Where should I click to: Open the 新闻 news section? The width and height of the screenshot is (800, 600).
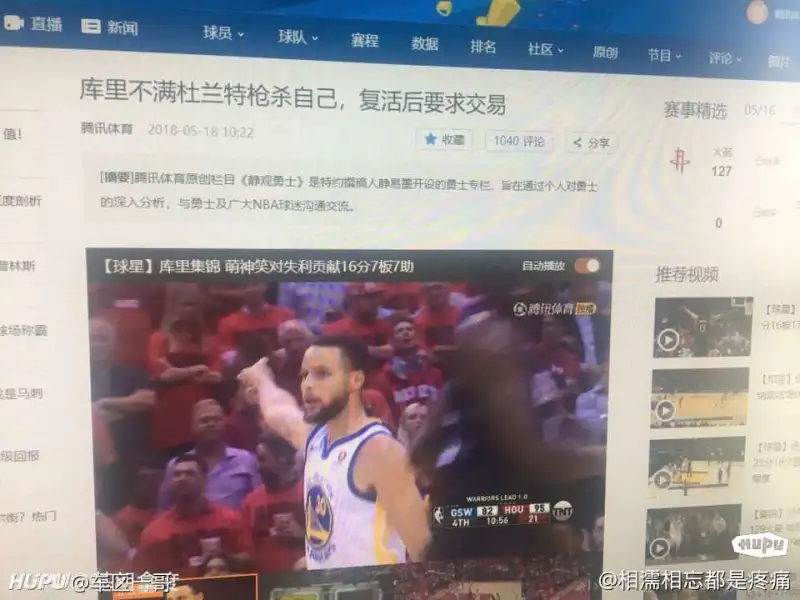pos(110,27)
